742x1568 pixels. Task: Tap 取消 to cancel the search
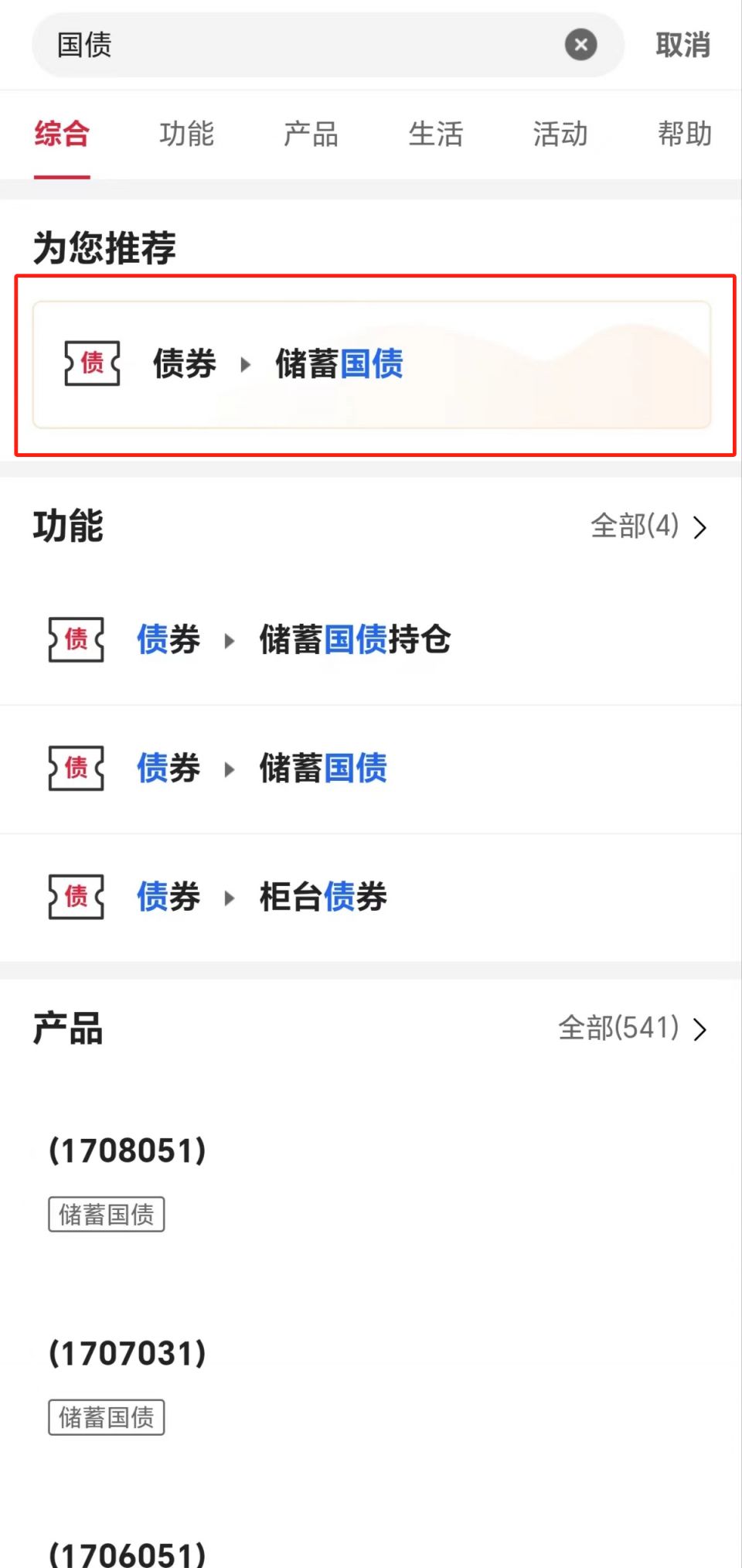[x=683, y=45]
